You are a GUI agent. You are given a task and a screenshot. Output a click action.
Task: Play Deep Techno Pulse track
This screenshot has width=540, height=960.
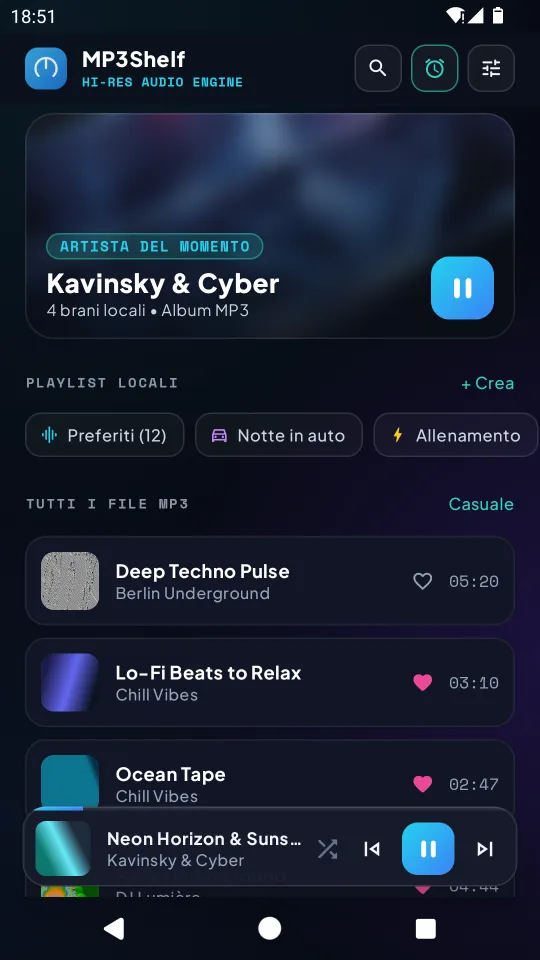point(269,581)
